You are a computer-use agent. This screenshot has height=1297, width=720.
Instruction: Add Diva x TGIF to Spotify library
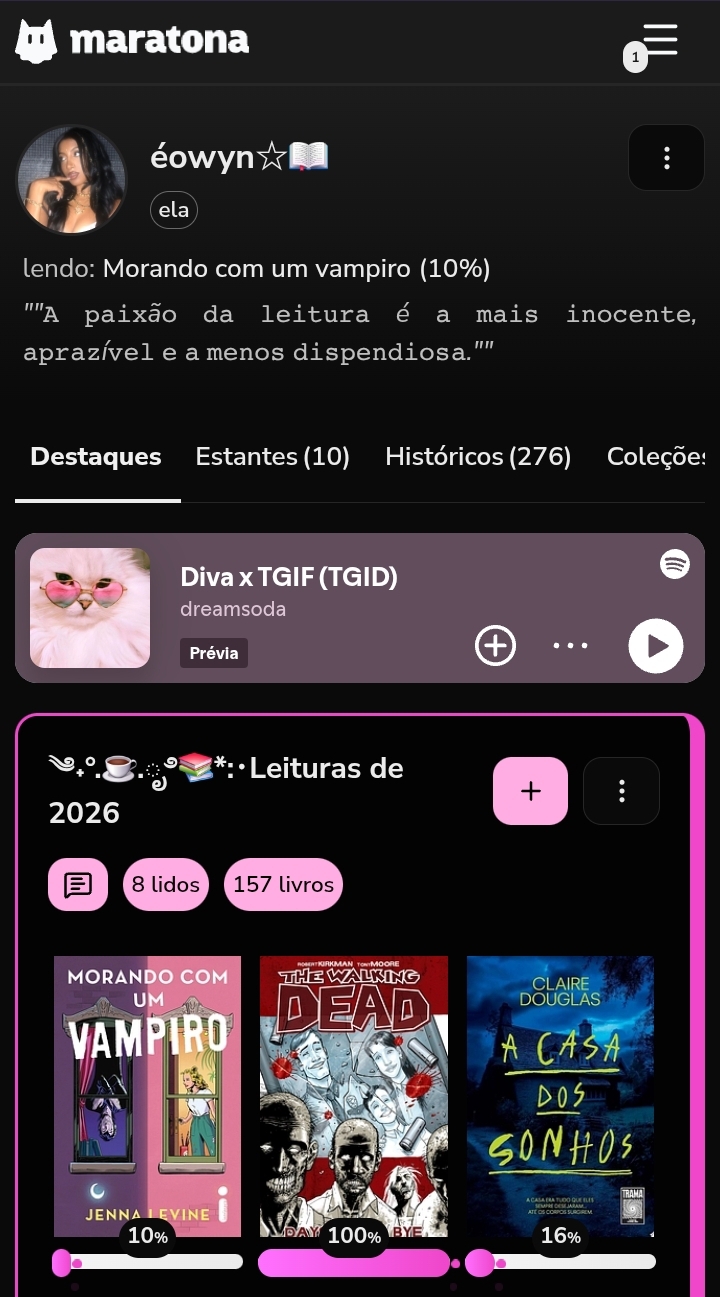pyautogui.click(x=495, y=646)
